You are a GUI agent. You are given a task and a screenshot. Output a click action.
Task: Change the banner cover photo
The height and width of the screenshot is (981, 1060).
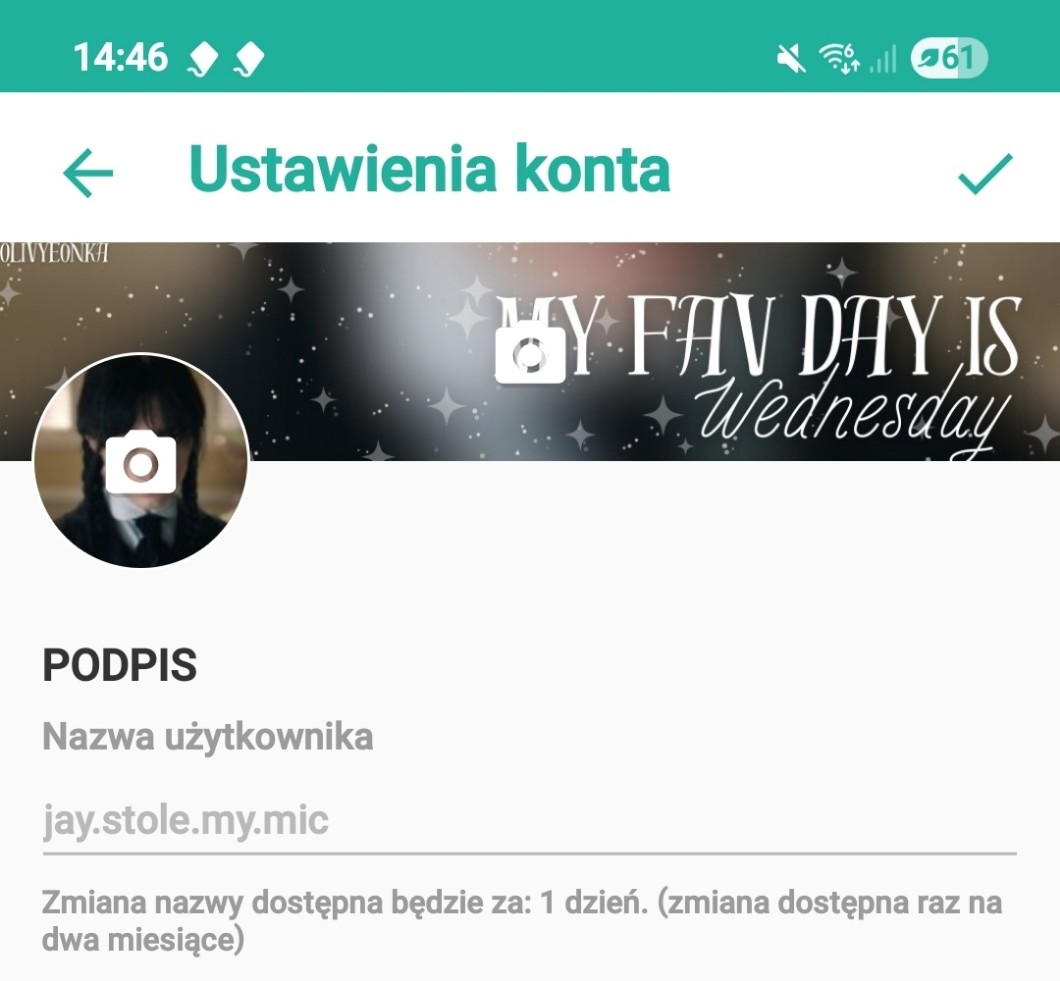tap(530, 352)
